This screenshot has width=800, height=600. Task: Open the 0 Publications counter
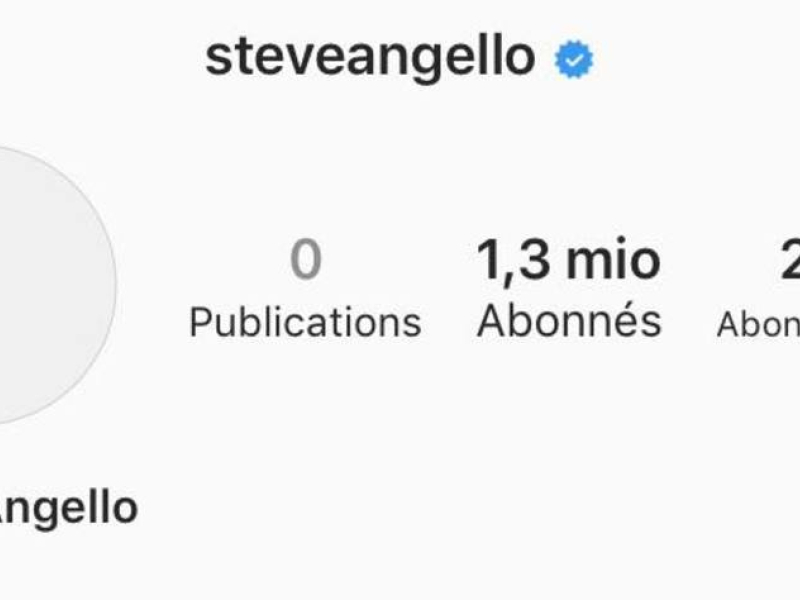pyautogui.click(x=305, y=288)
